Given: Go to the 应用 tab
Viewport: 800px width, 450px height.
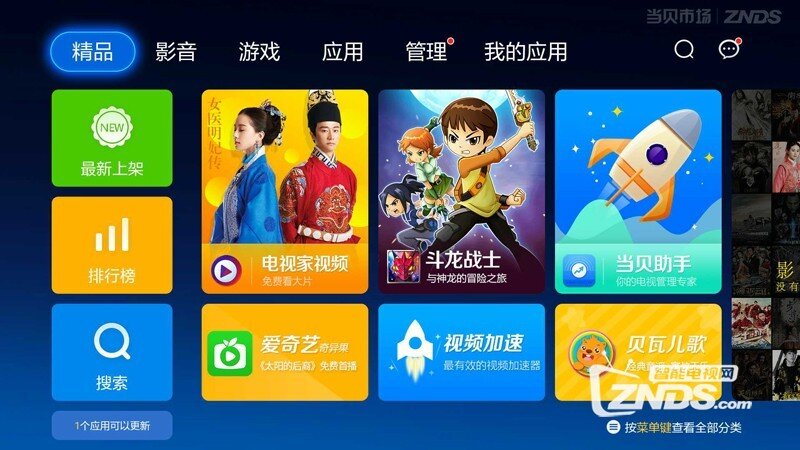Looking at the screenshot, I should (x=343, y=52).
